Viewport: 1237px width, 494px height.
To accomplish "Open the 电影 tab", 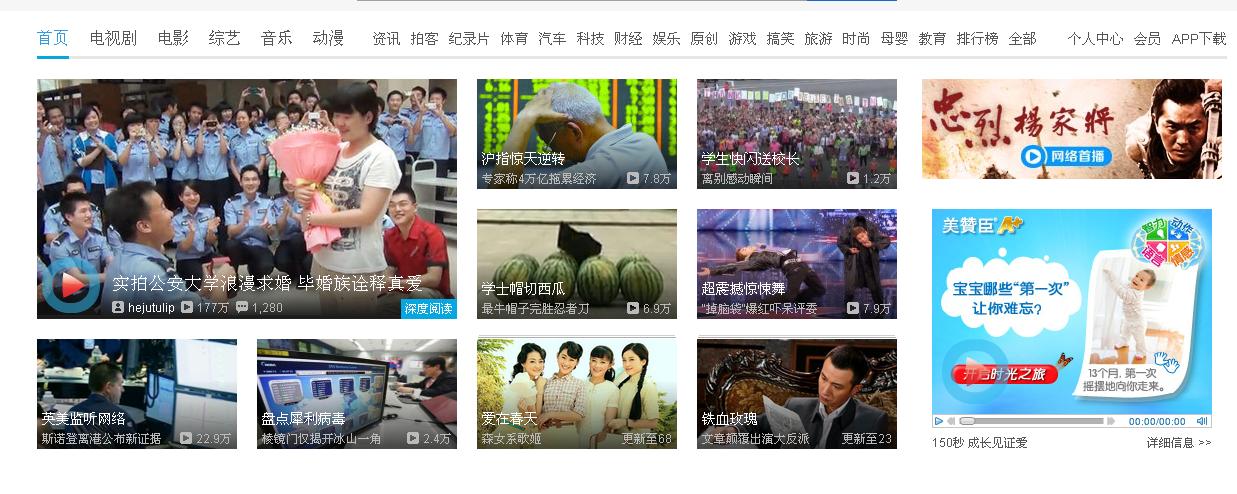I will tap(173, 38).
